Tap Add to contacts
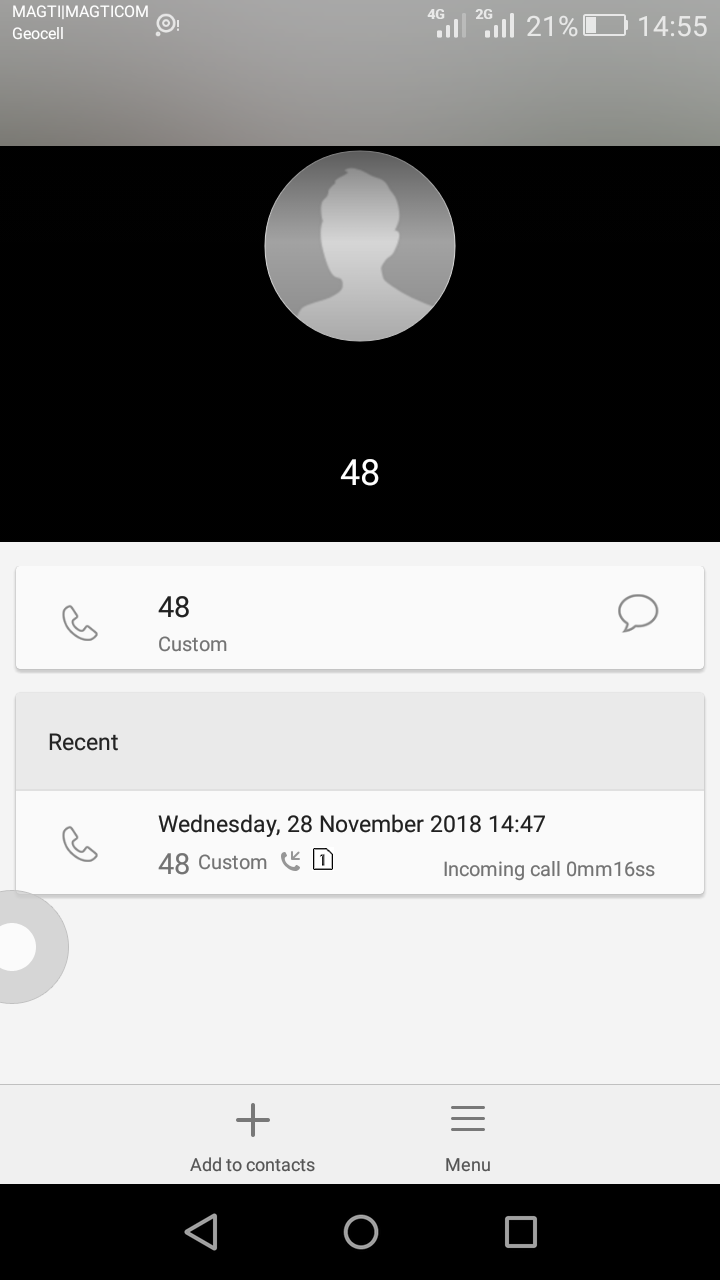 point(252,1135)
